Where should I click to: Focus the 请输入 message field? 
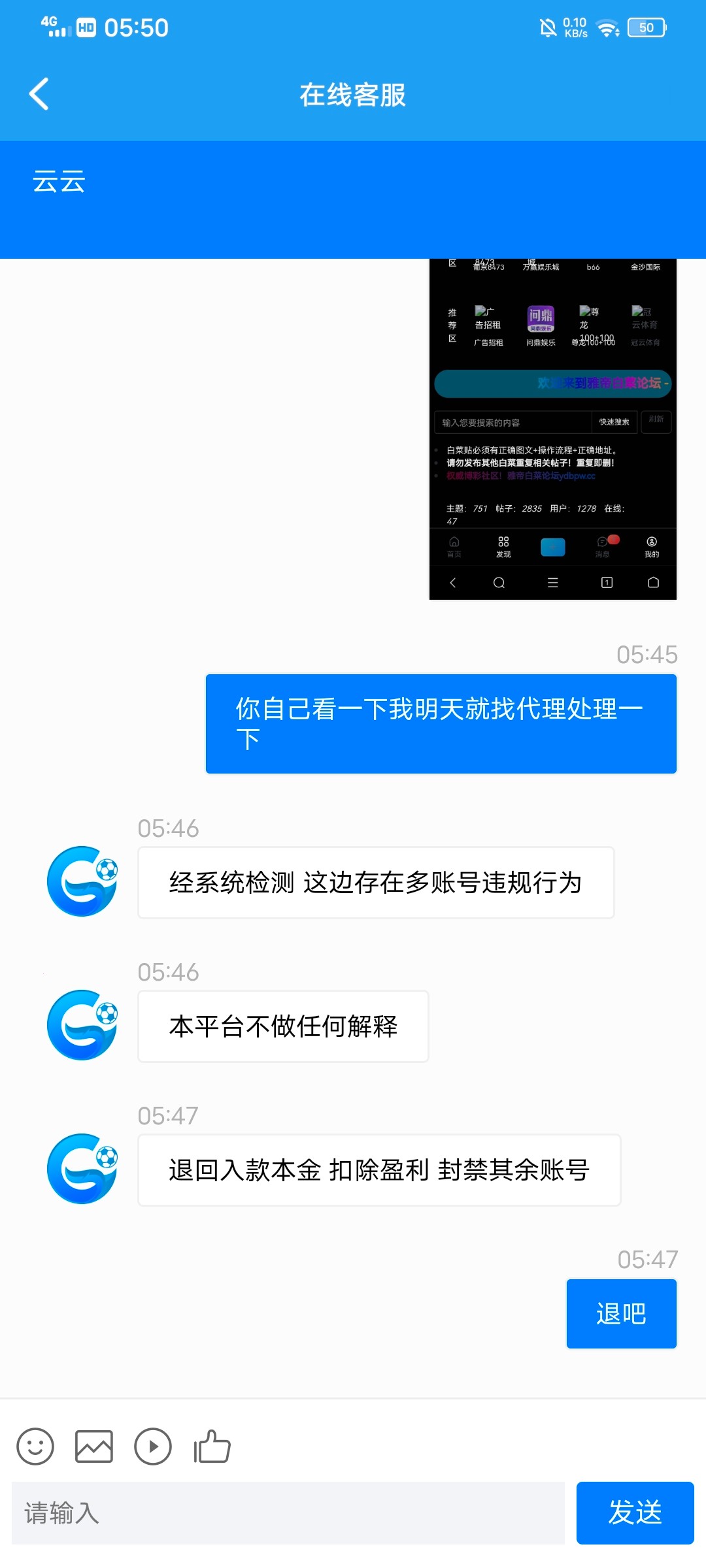(x=288, y=1513)
